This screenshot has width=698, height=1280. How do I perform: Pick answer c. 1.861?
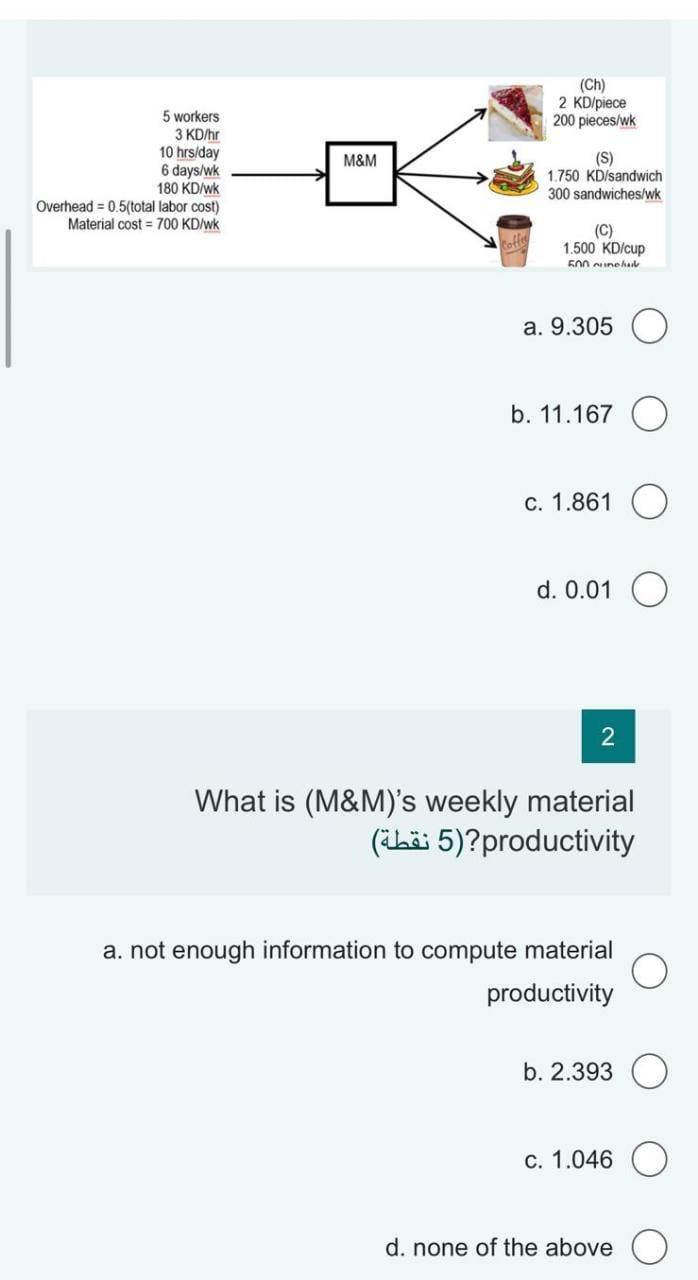649,502
